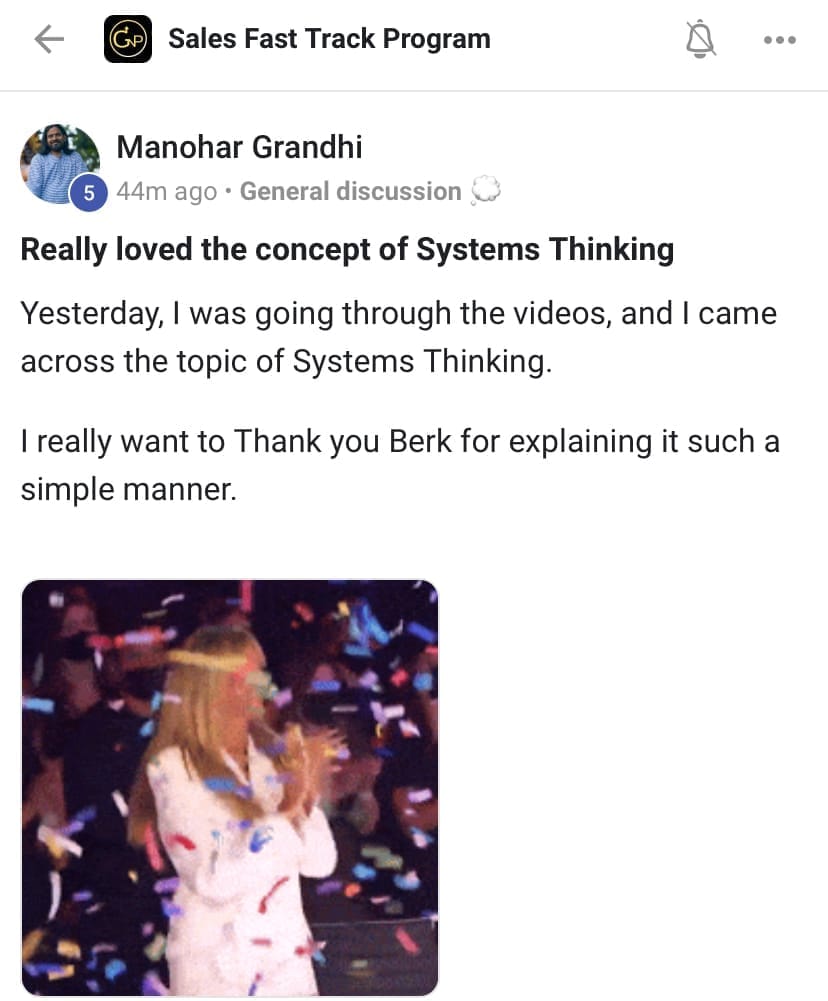Open the General discussion category
Screen dimensions: 828x1001
351,191
